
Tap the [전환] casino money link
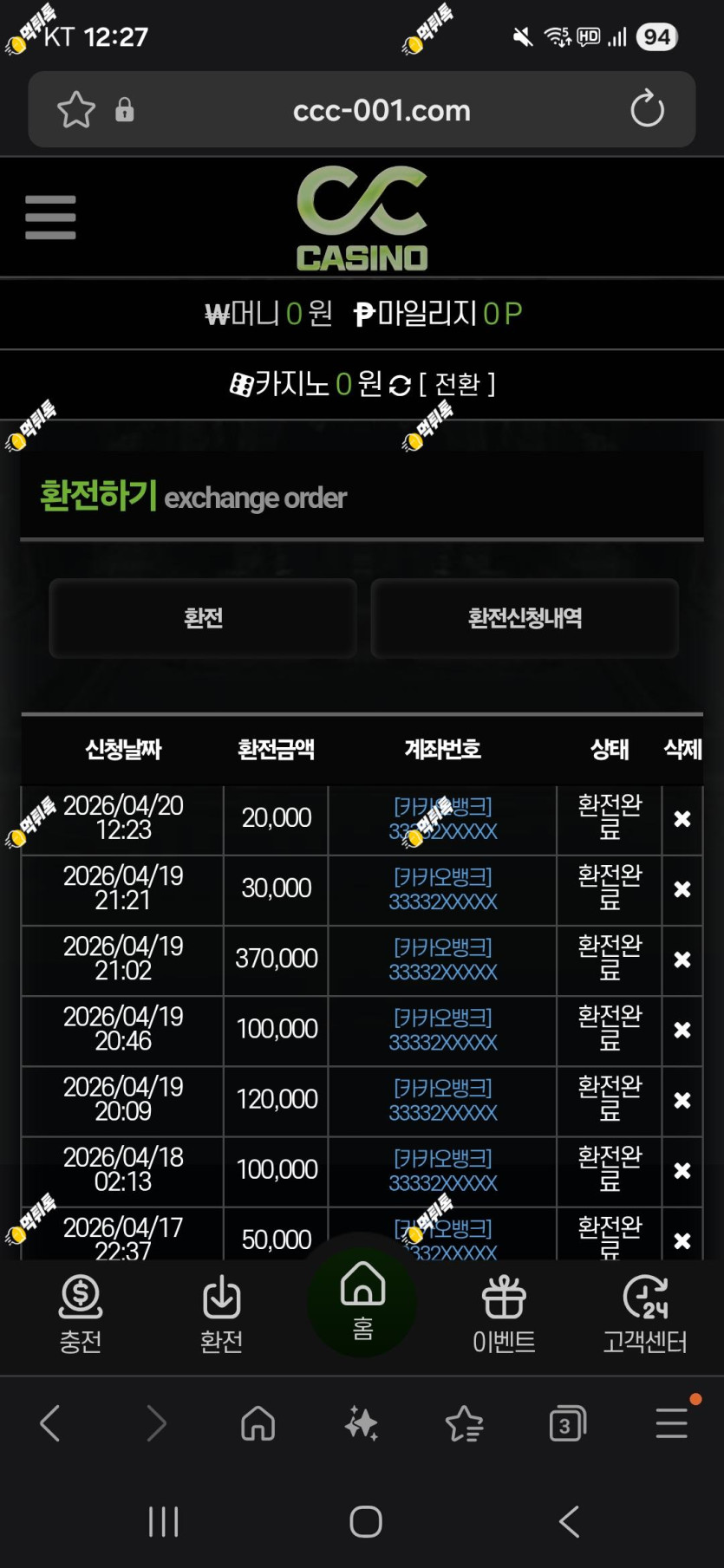point(457,384)
